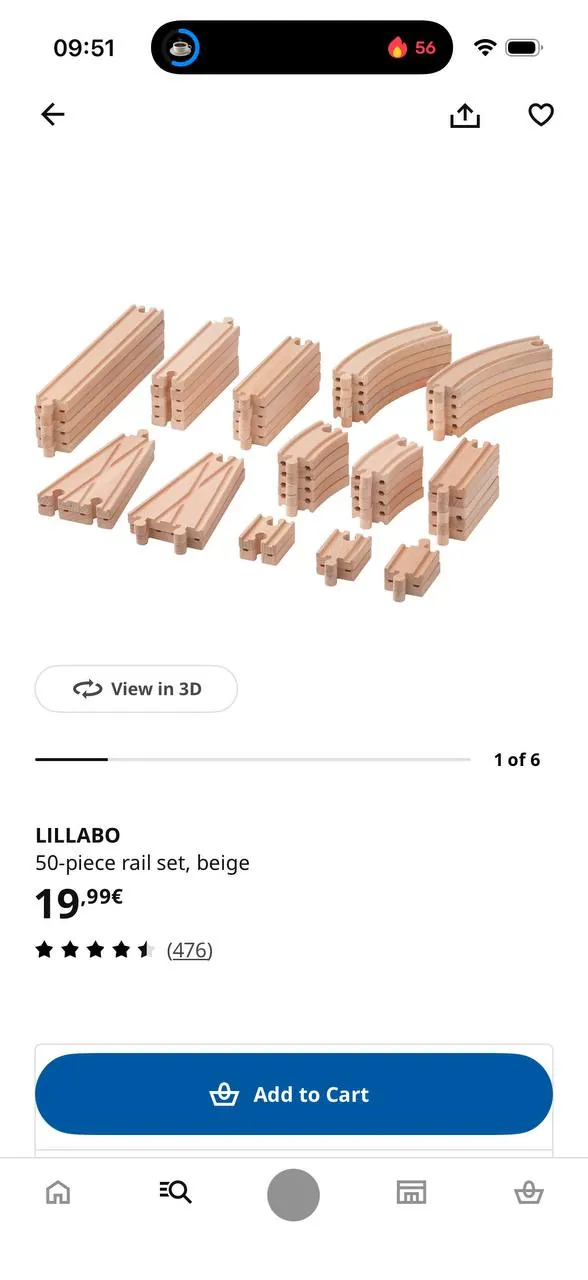Viewport: 588px width, 1280px height.
Task: Tap the grey circle in the bottom bar
Action: point(293,1195)
